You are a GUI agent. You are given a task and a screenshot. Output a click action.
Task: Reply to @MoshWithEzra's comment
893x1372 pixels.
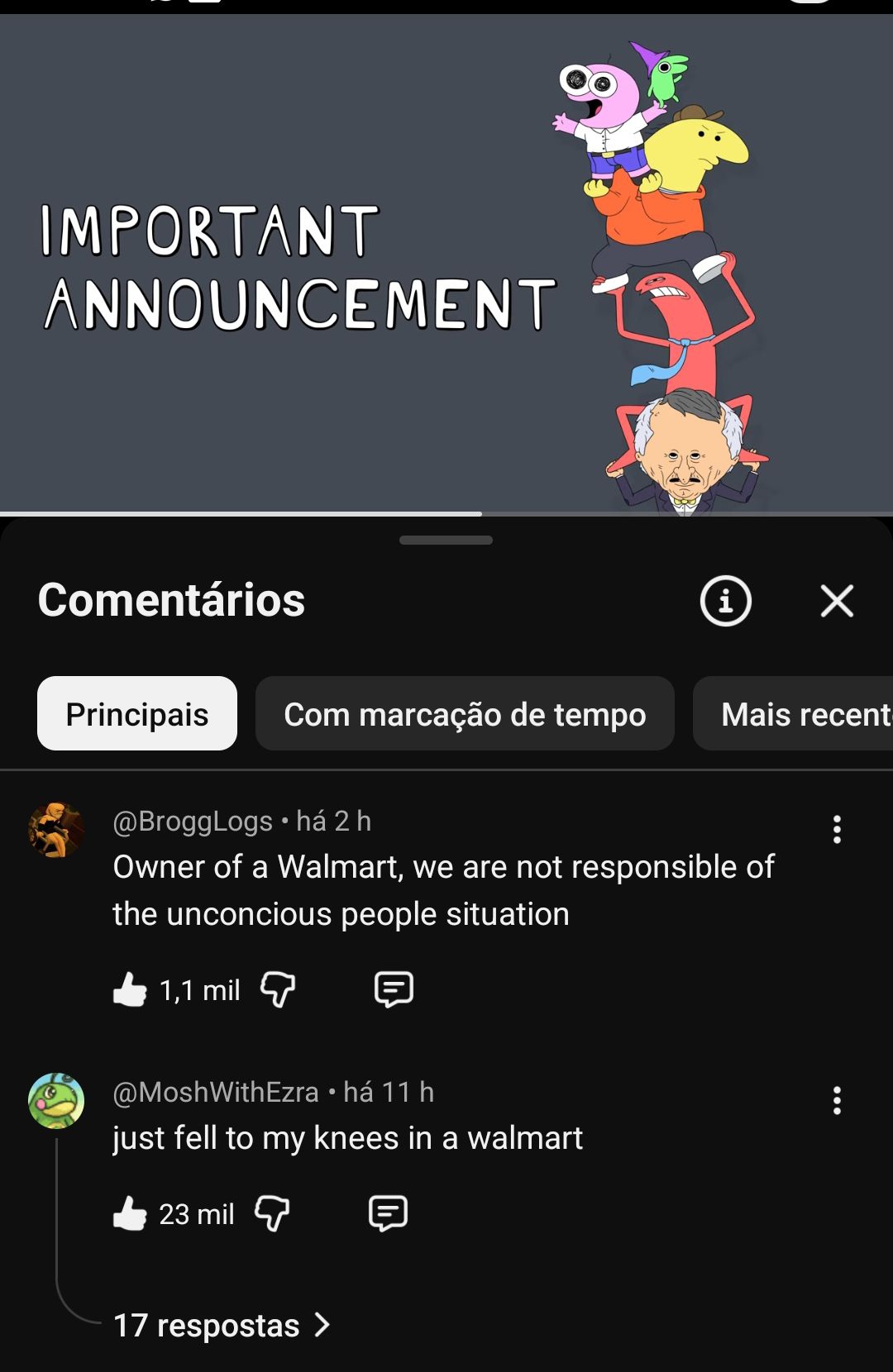point(388,1214)
